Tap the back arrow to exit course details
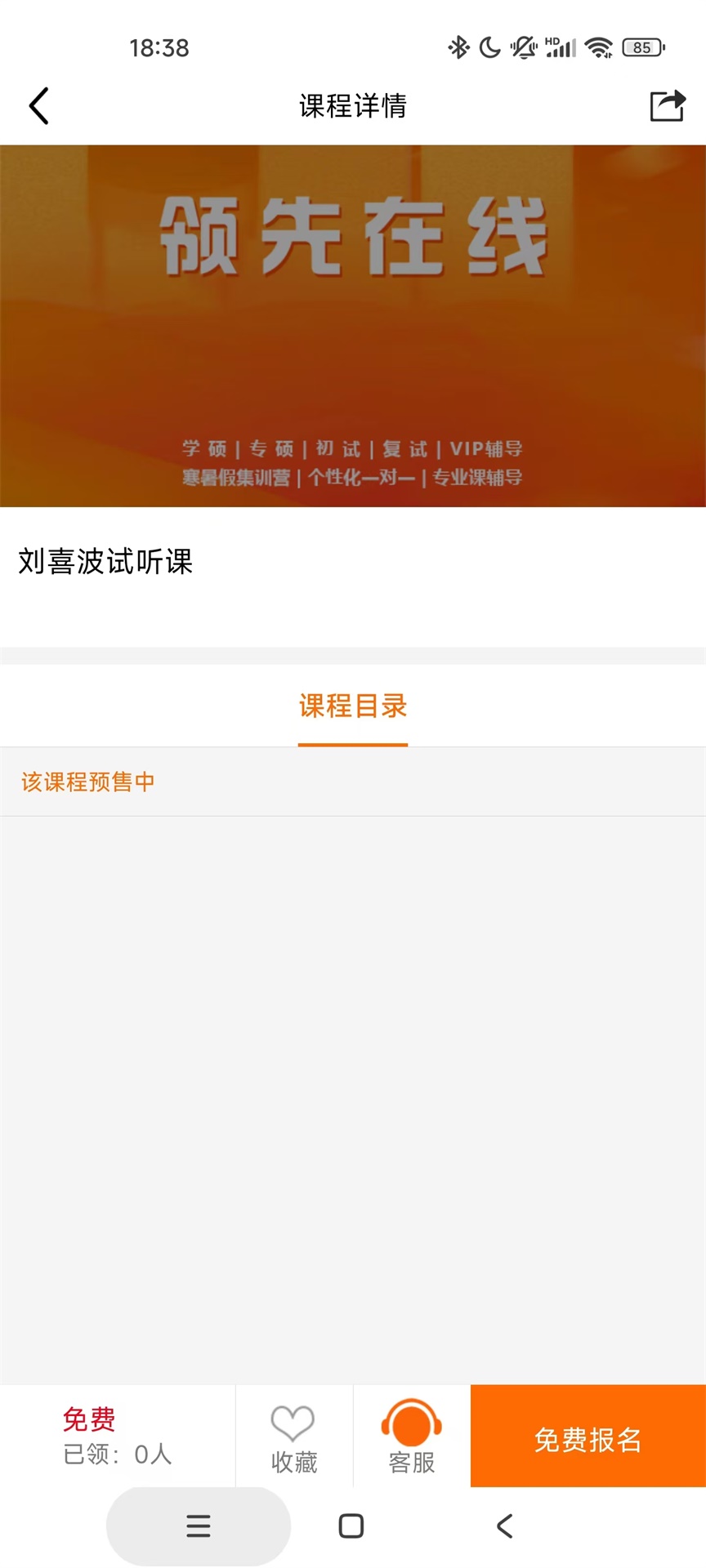The image size is (706, 1568). click(x=38, y=105)
